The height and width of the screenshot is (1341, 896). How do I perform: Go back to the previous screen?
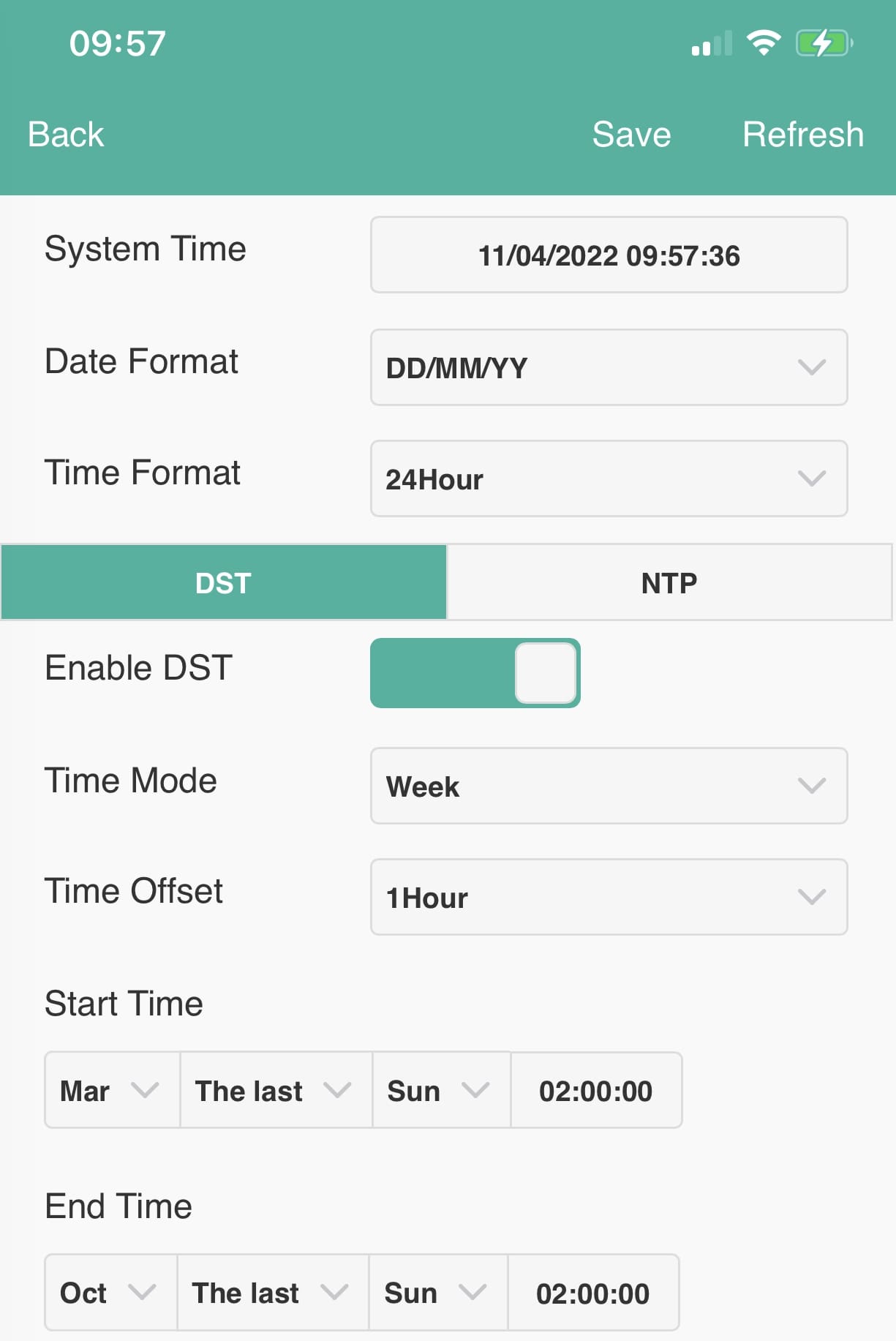66,135
